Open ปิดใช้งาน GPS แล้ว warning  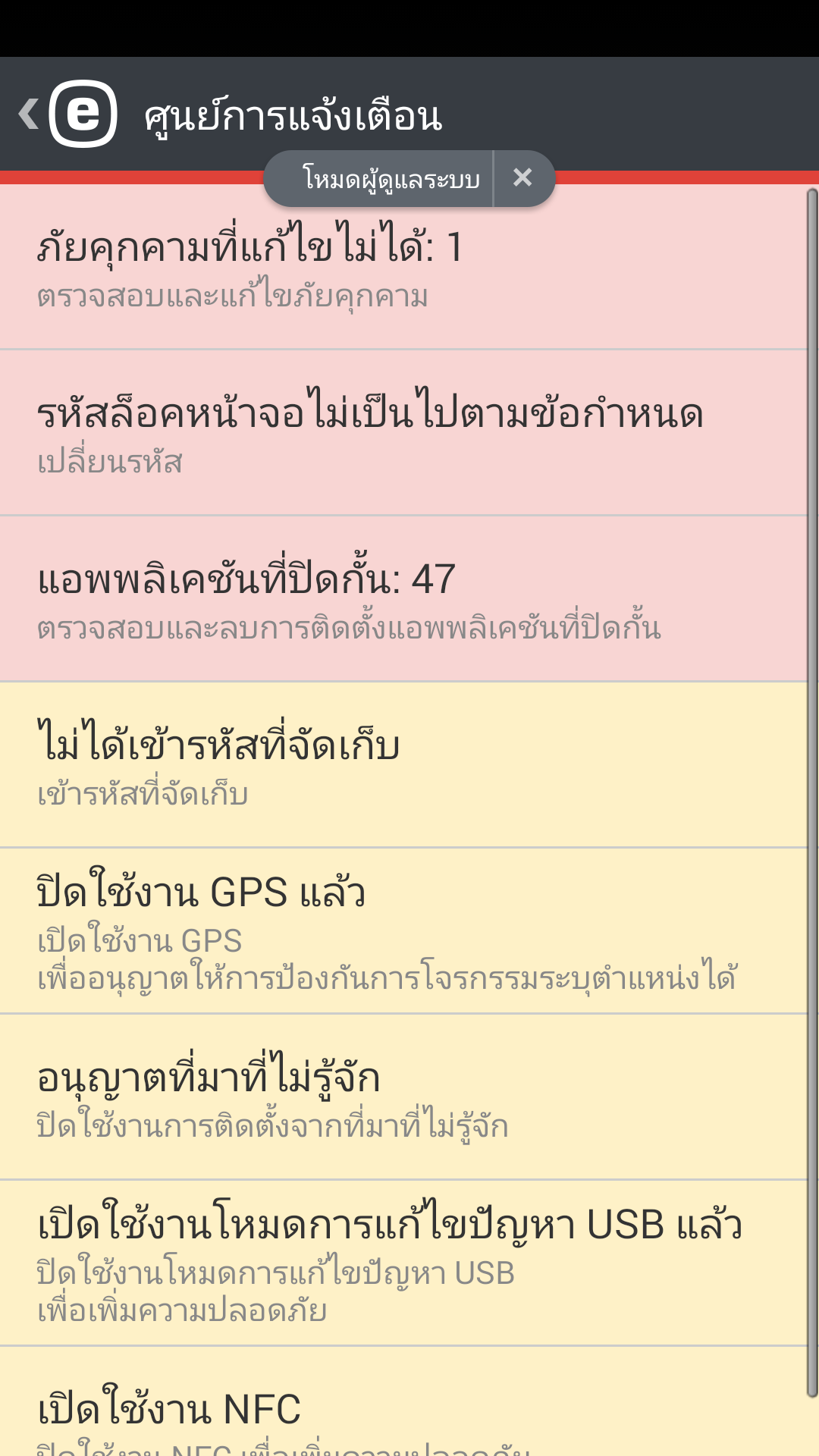402,931
